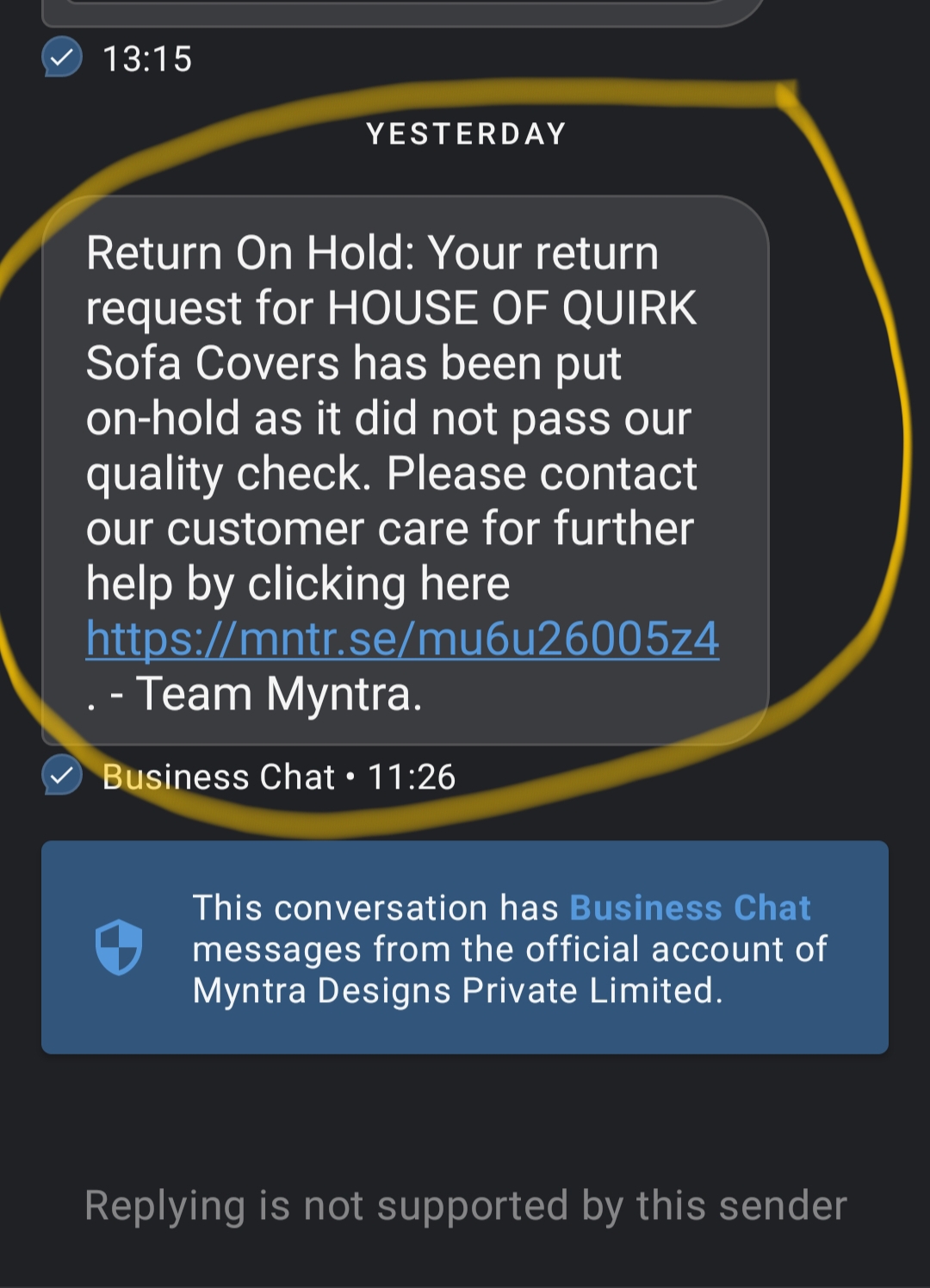Tap the Business Chat link in the banner
The height and width of the screenshot is (1288, 930).
coord(690,908)
